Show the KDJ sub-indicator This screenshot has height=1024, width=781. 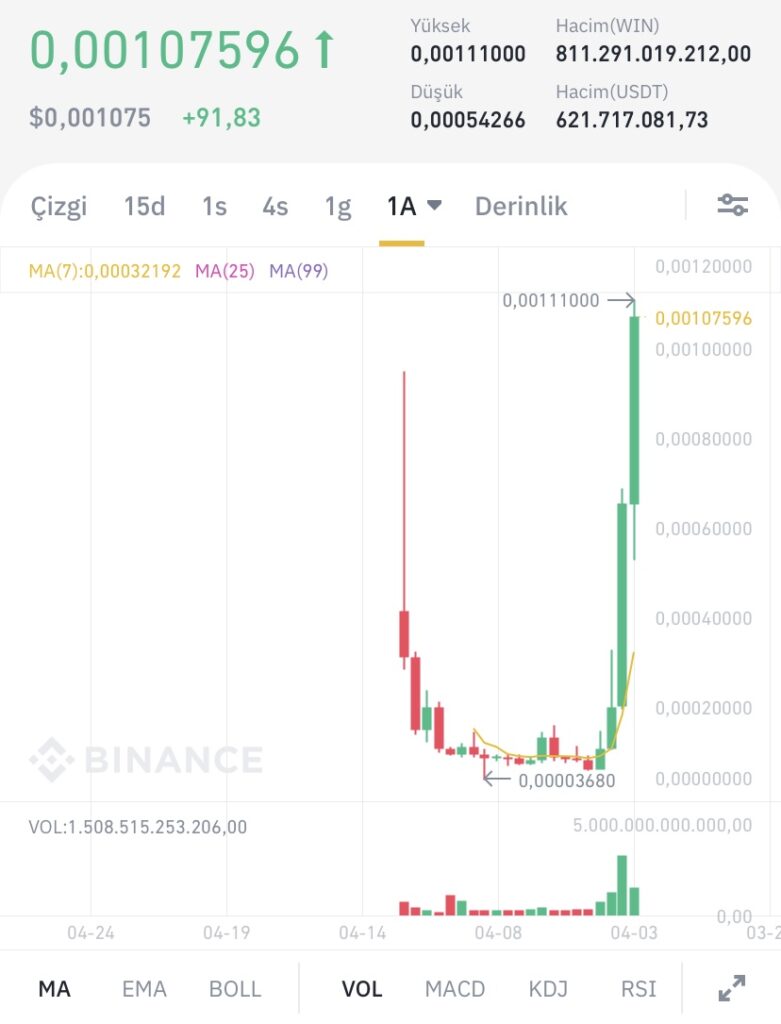pyautogui.click(x=548, y=989)
